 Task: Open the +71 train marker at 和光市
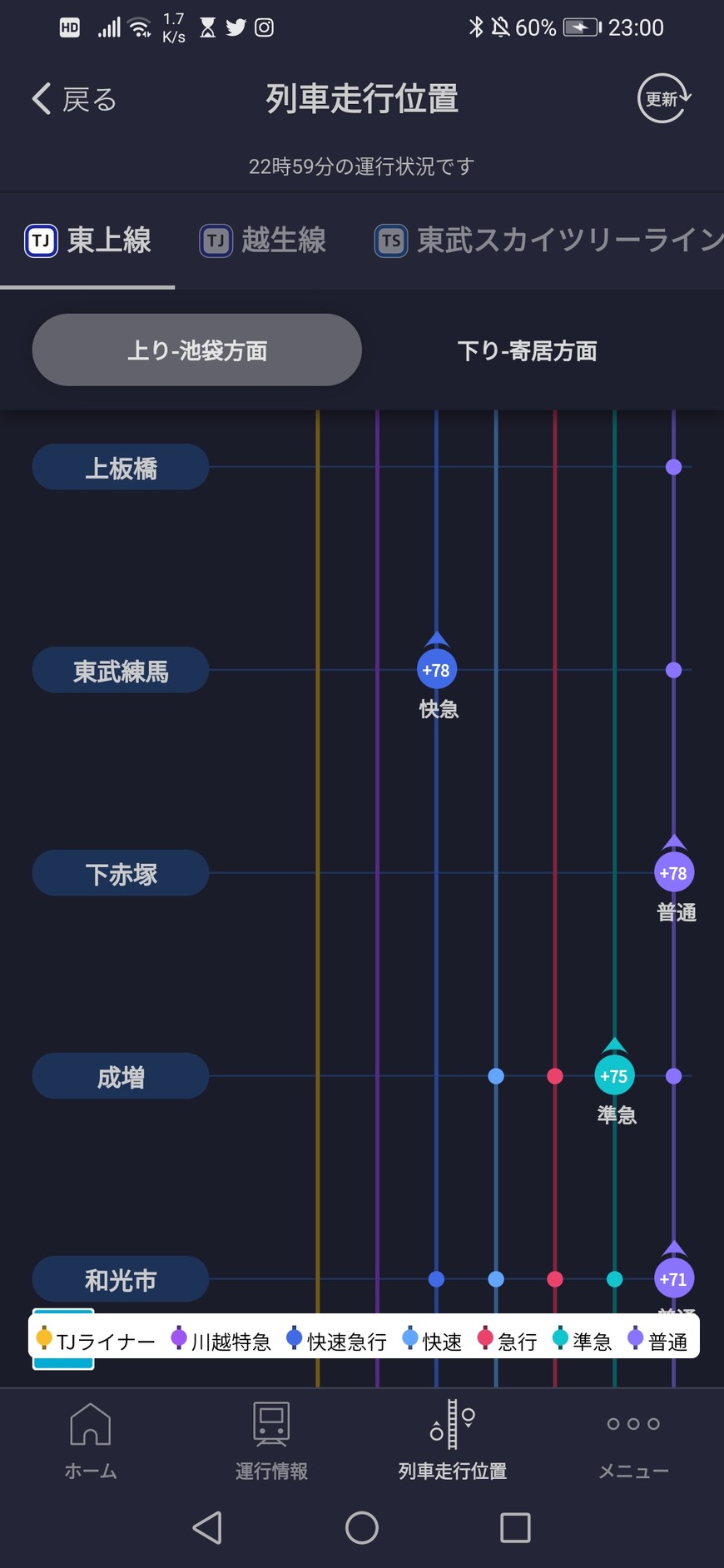tap(673, 1278)
